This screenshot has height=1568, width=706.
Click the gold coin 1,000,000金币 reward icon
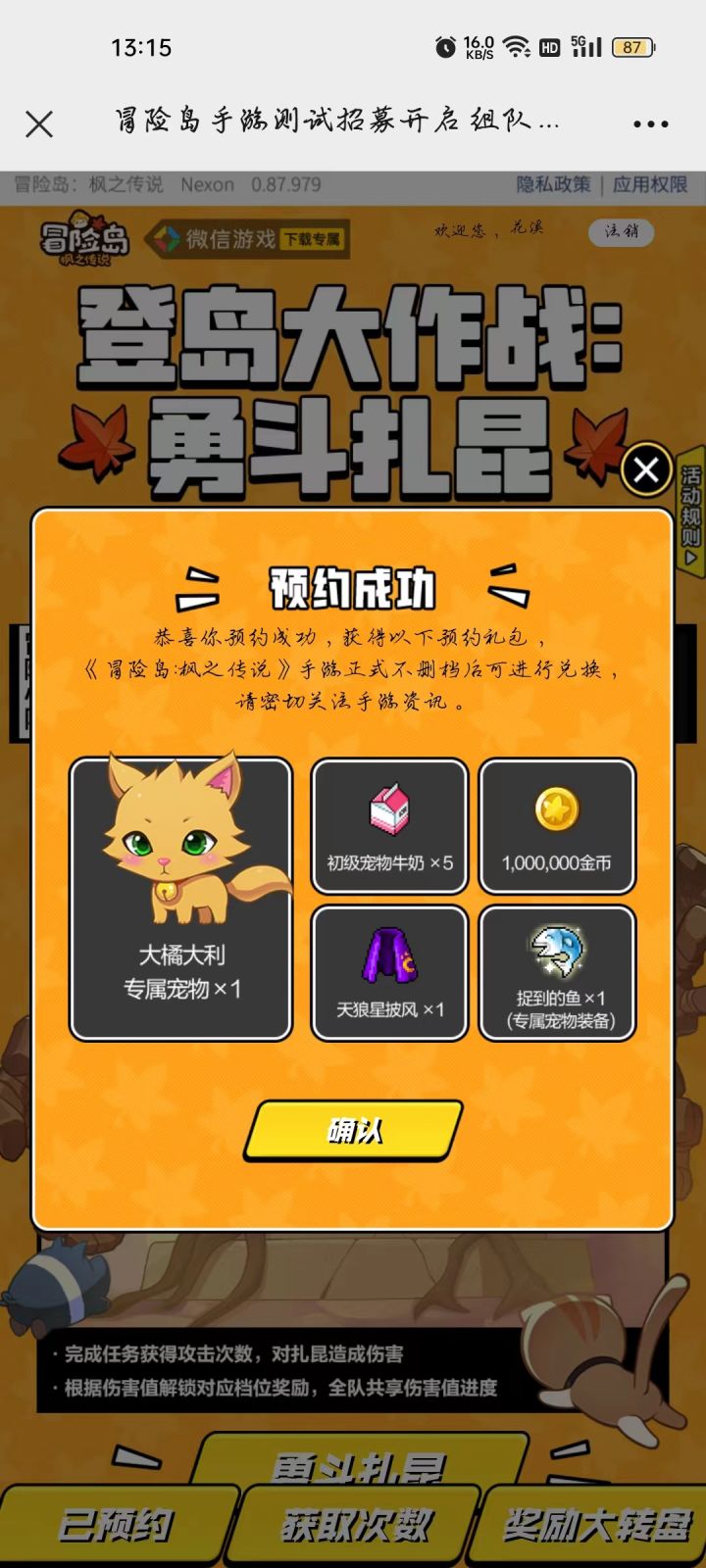coord(556,826)
